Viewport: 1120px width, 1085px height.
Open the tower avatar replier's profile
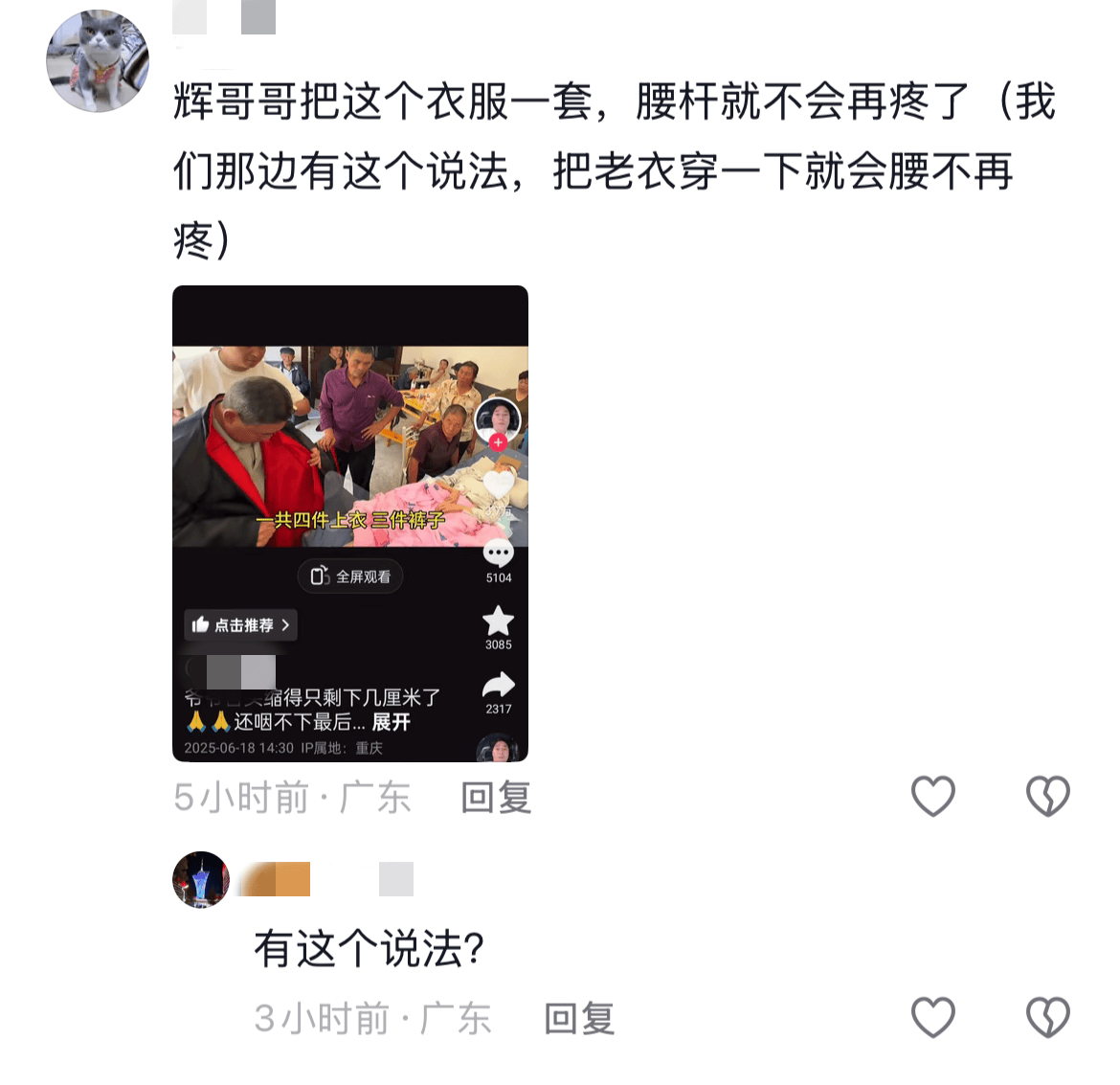(x=201, y=879)
